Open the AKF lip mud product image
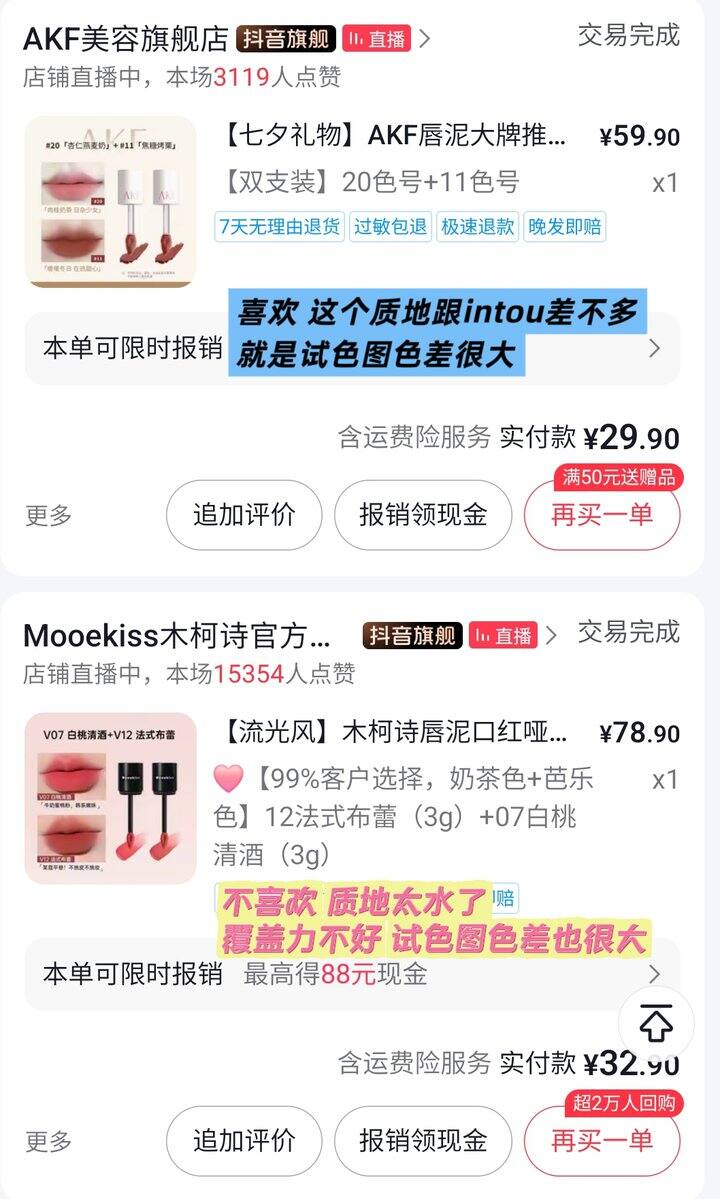This screenshot has width=720, height=1199. (x=110, y=202)
